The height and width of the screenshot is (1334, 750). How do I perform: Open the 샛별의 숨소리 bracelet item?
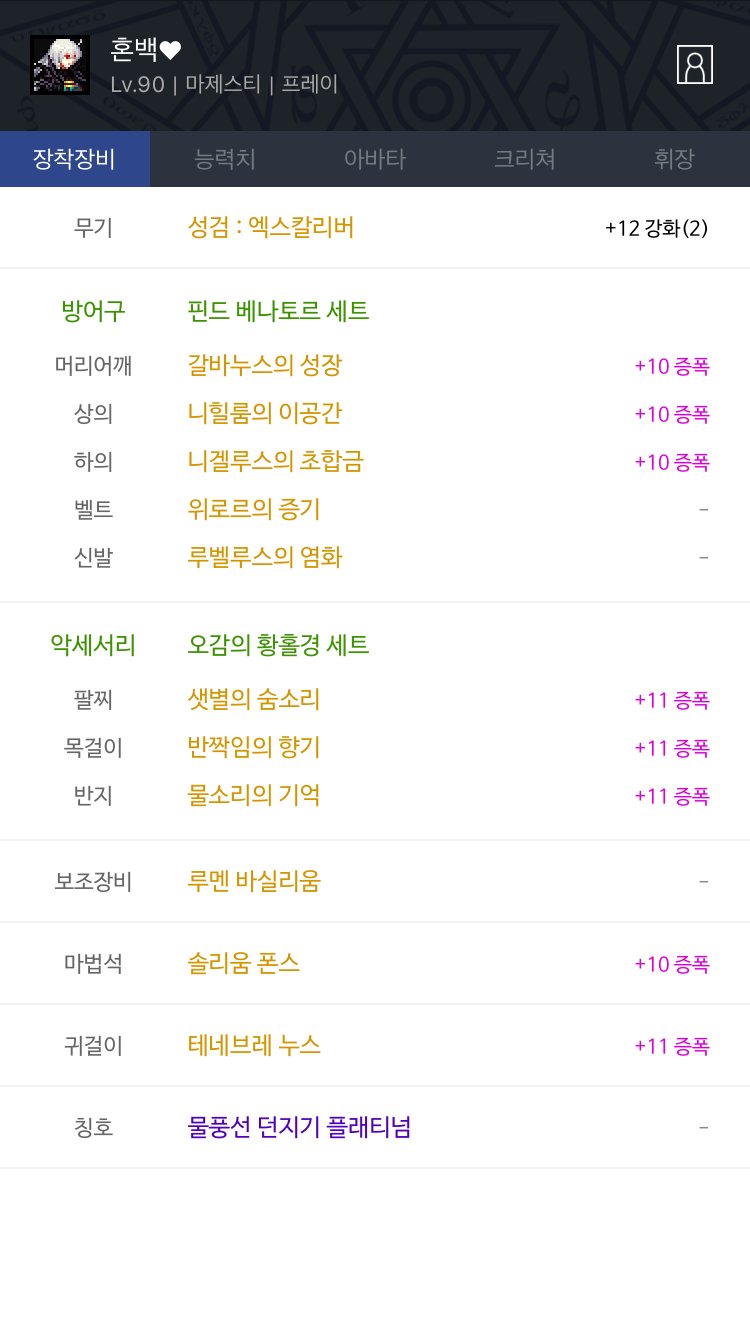pyautogui.click(x=254, y=699)
